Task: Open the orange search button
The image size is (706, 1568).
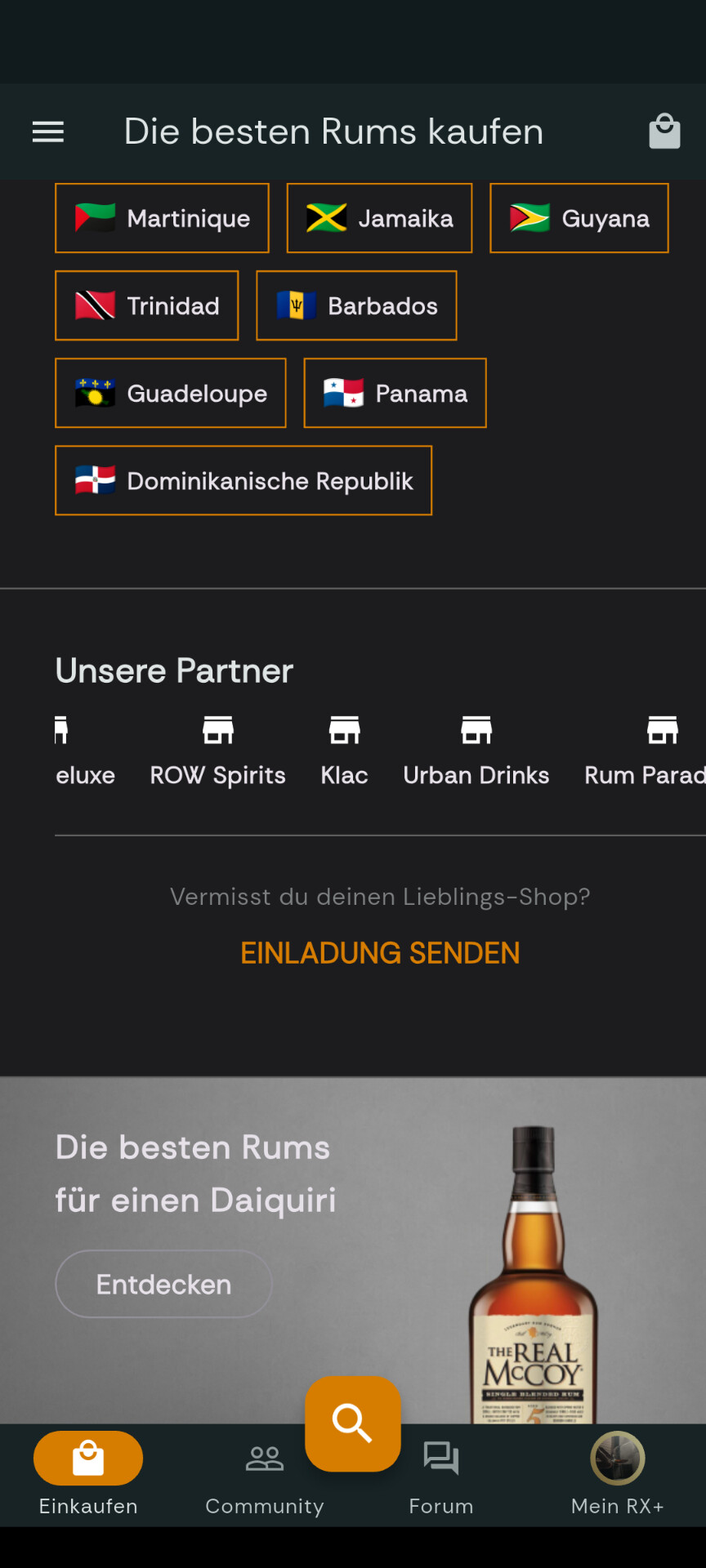Action: [x=353, y=1423]
